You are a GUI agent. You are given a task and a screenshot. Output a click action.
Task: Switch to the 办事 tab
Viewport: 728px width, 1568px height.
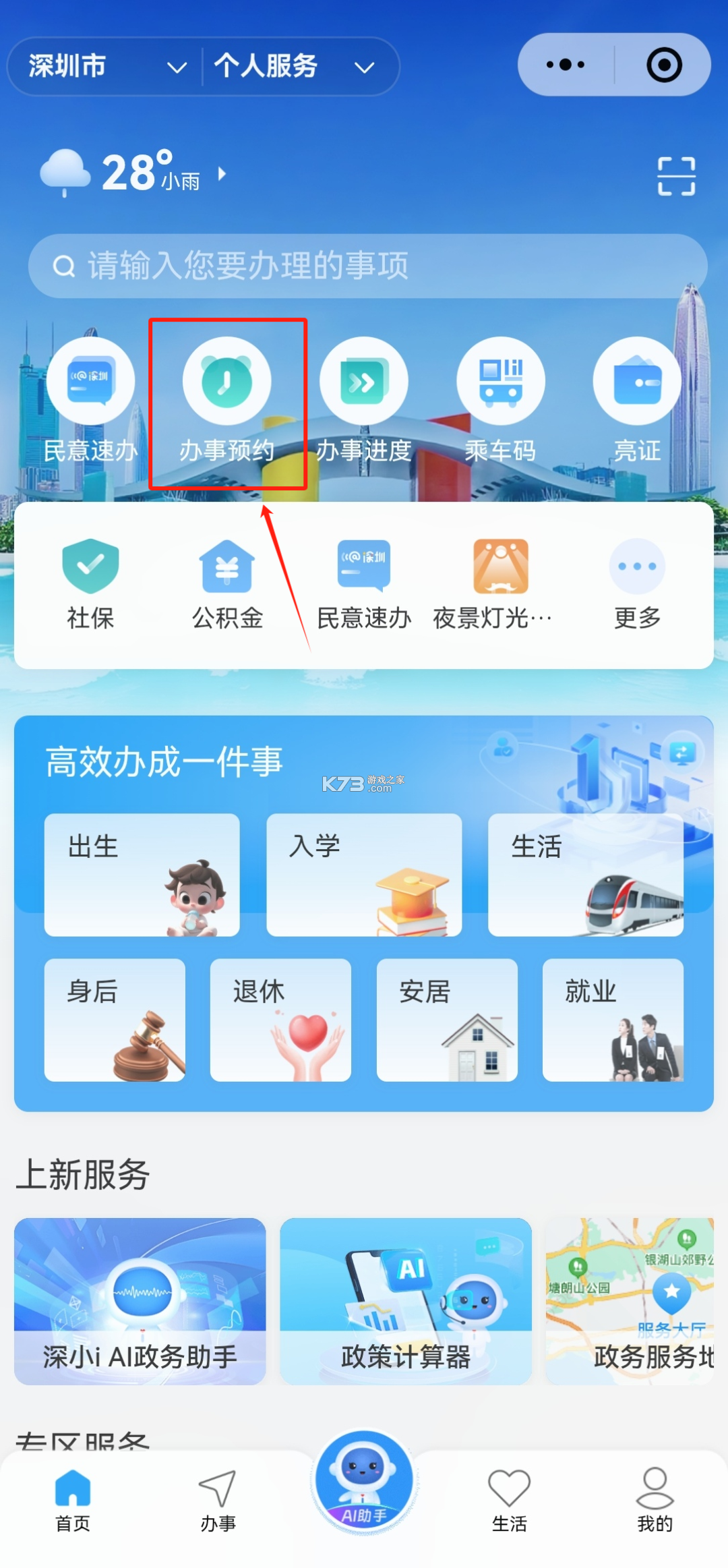(x=218, y=1504)
